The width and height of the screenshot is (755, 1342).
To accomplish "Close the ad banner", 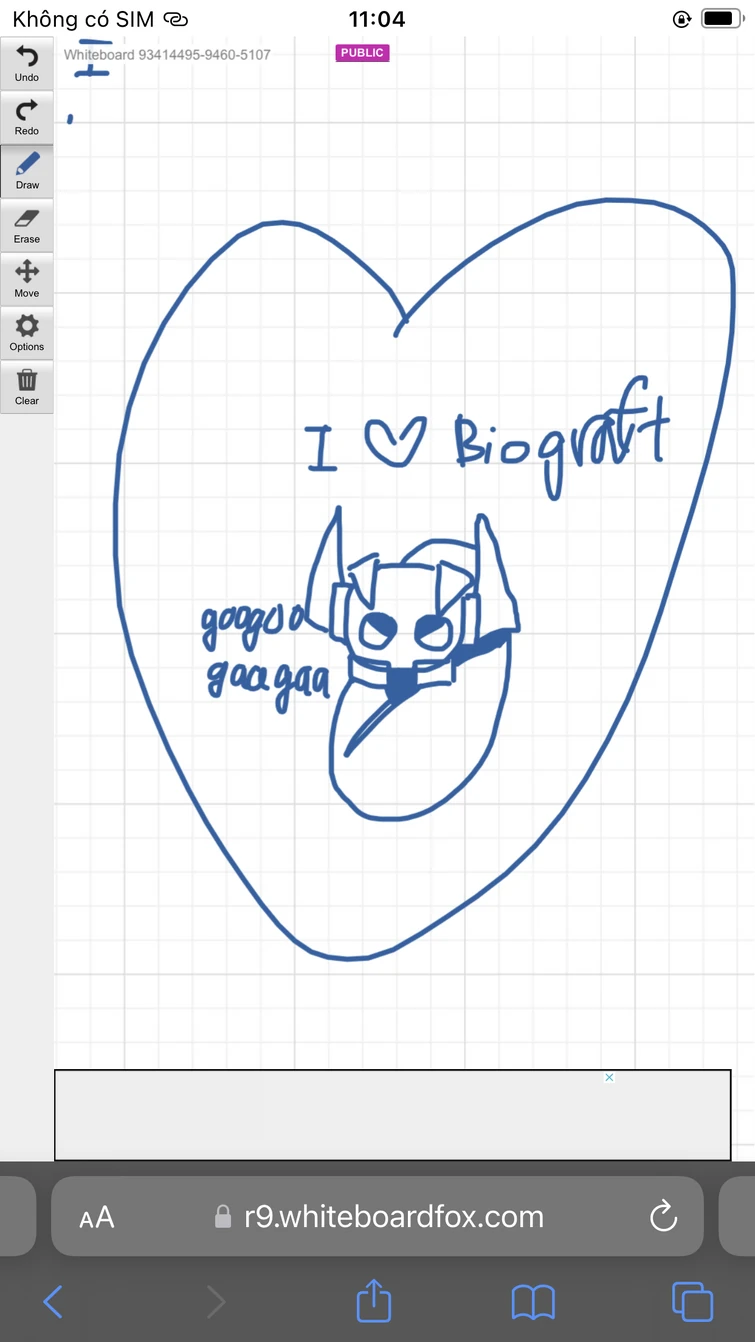I will click(609, 1077).
